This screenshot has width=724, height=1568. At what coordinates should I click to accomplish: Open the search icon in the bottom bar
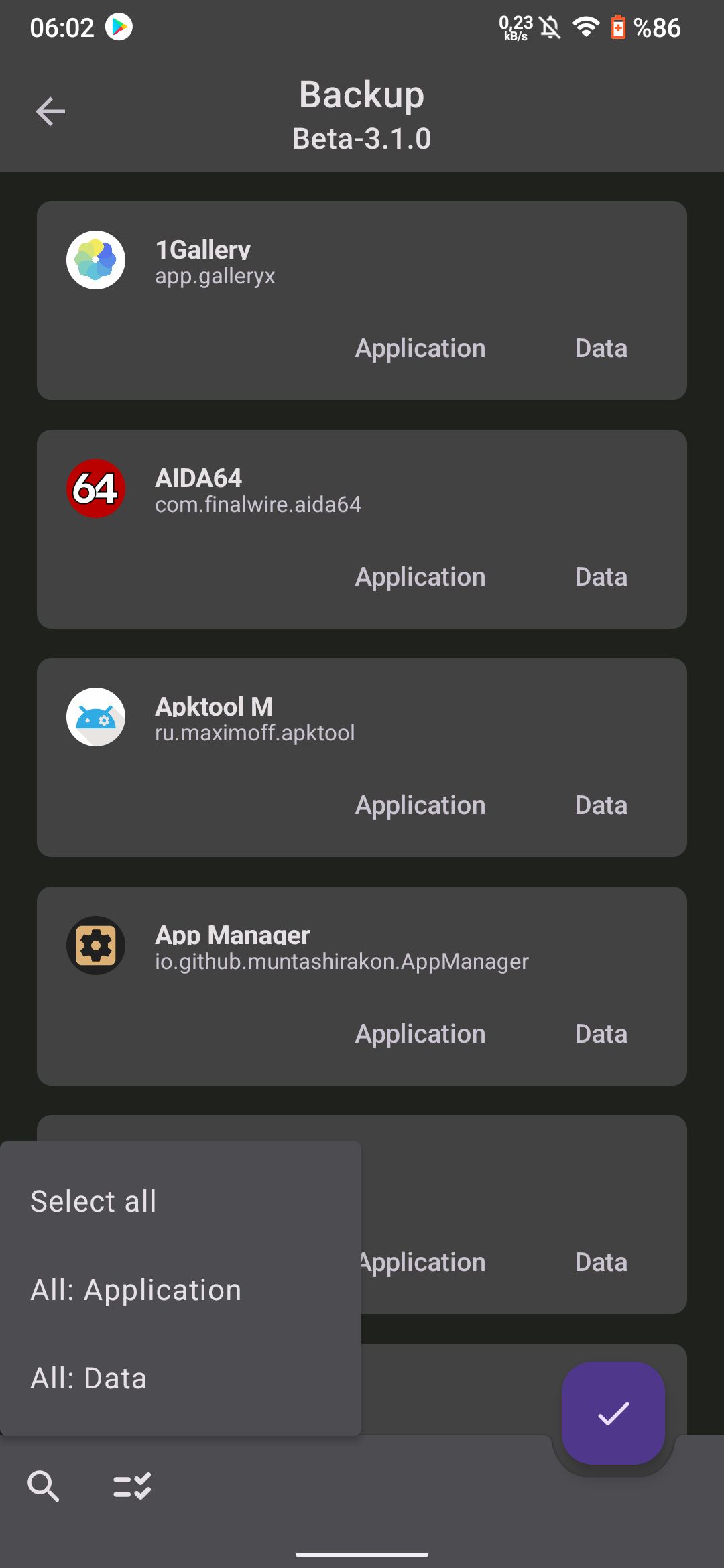coord(44,1486)
